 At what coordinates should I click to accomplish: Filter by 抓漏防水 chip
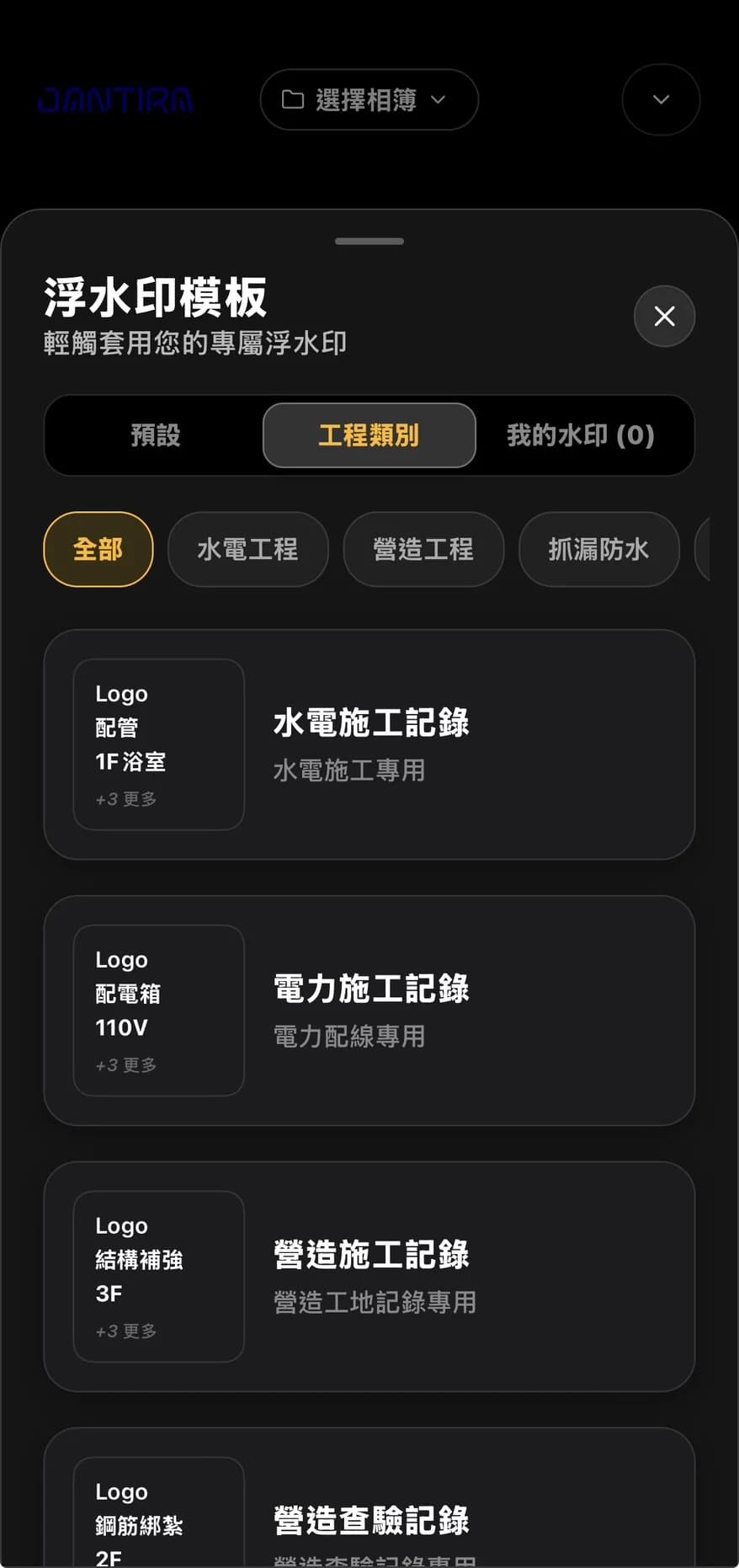tap(598, 549)
